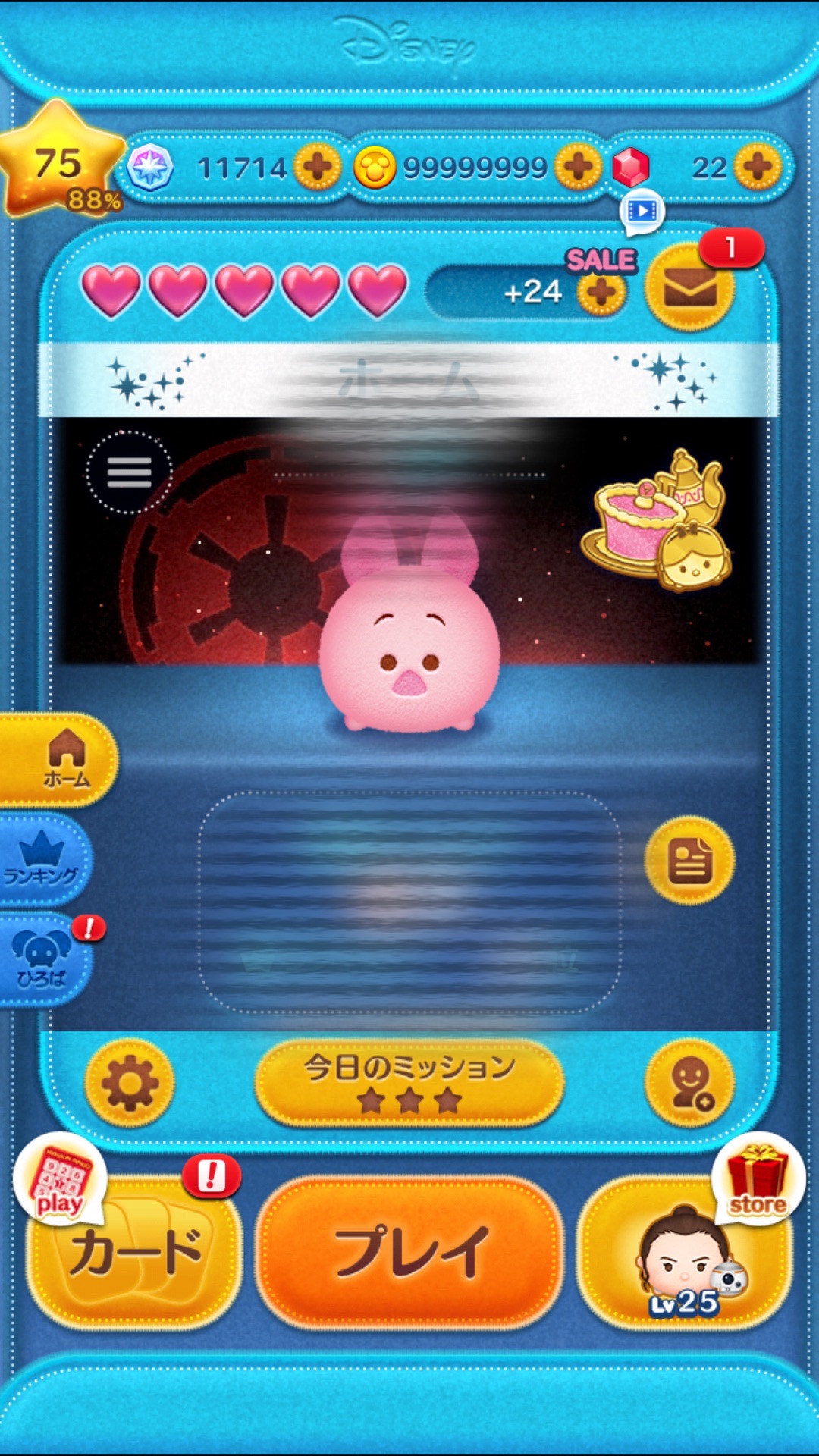Tap the orange プレイ play button
The image size is (819, 1456).
409,1251
